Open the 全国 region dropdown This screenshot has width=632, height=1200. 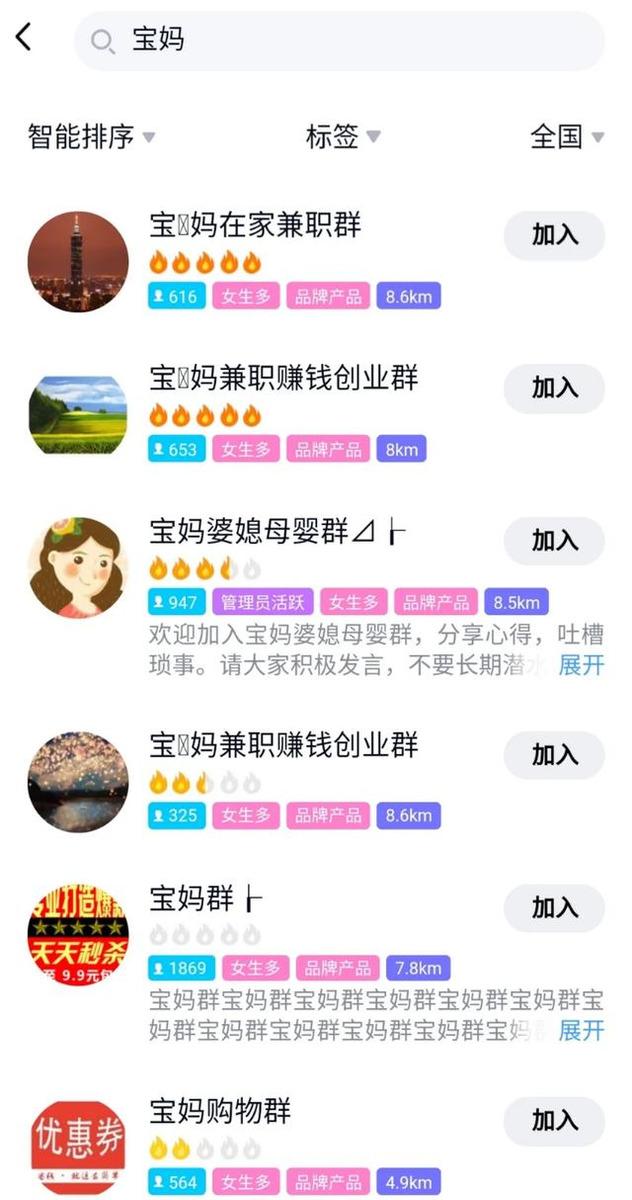click(x=566, y=137)
